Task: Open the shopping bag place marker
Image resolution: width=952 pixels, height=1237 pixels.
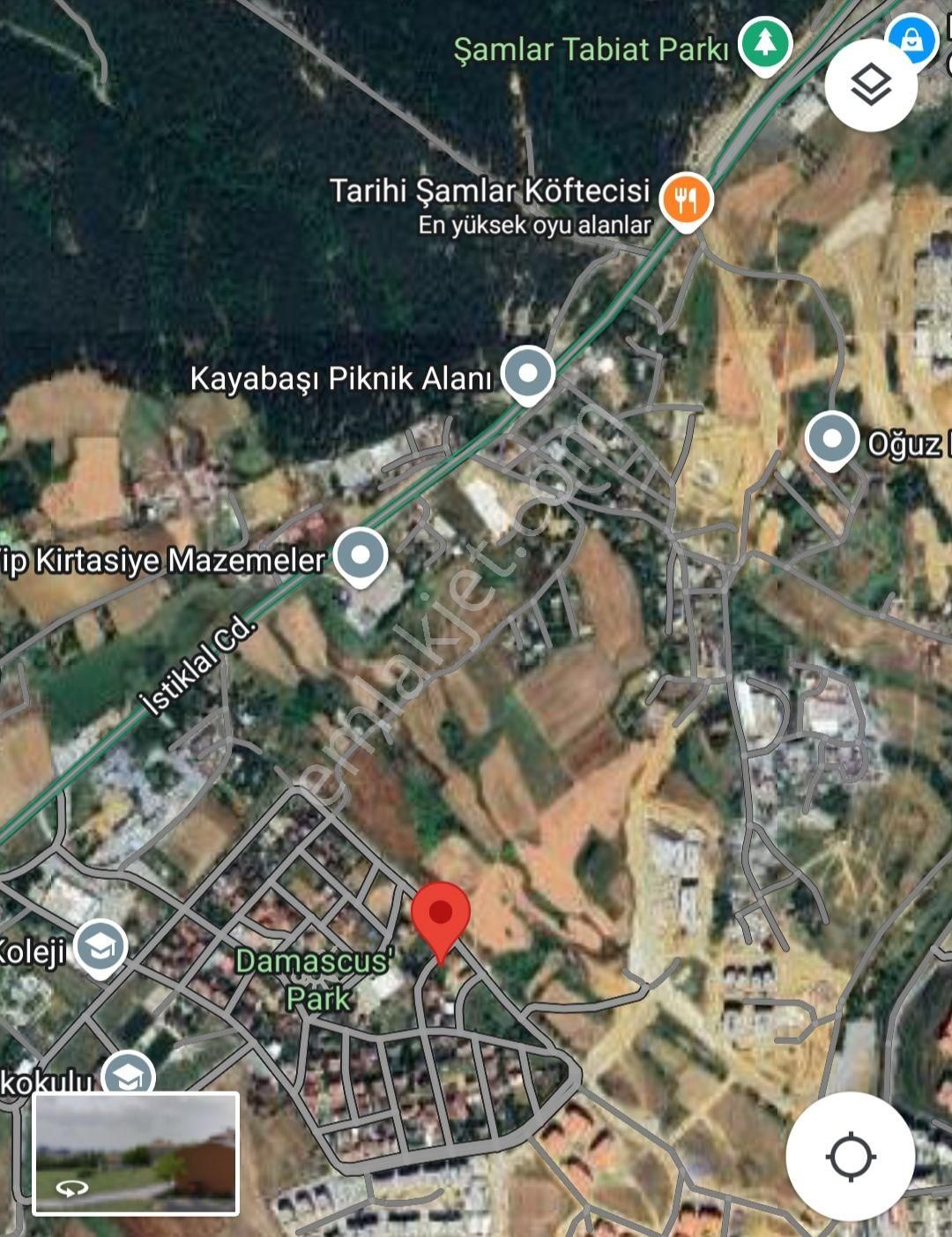Action: [912, 40]
